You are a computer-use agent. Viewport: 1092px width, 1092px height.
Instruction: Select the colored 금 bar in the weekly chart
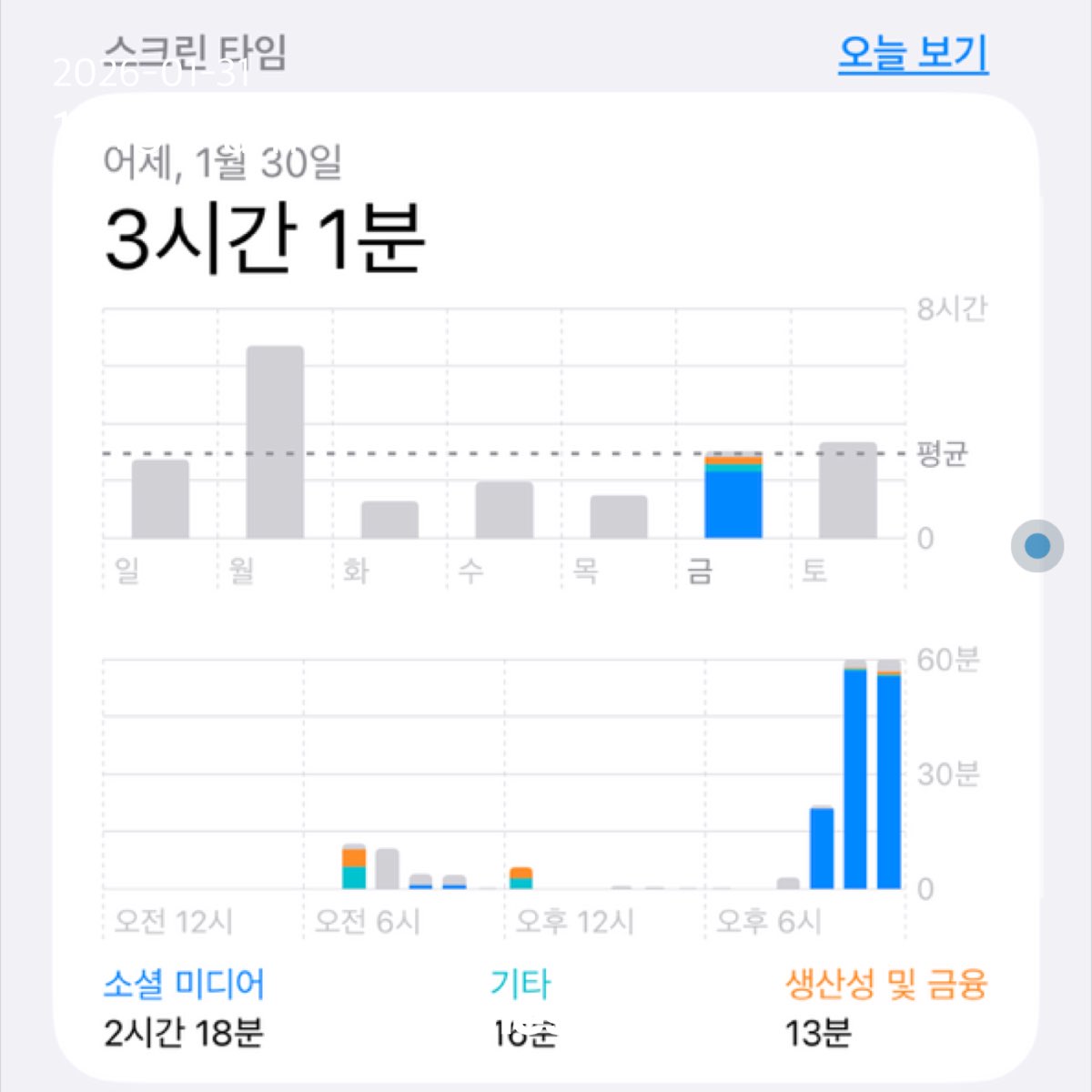[733, 496]
